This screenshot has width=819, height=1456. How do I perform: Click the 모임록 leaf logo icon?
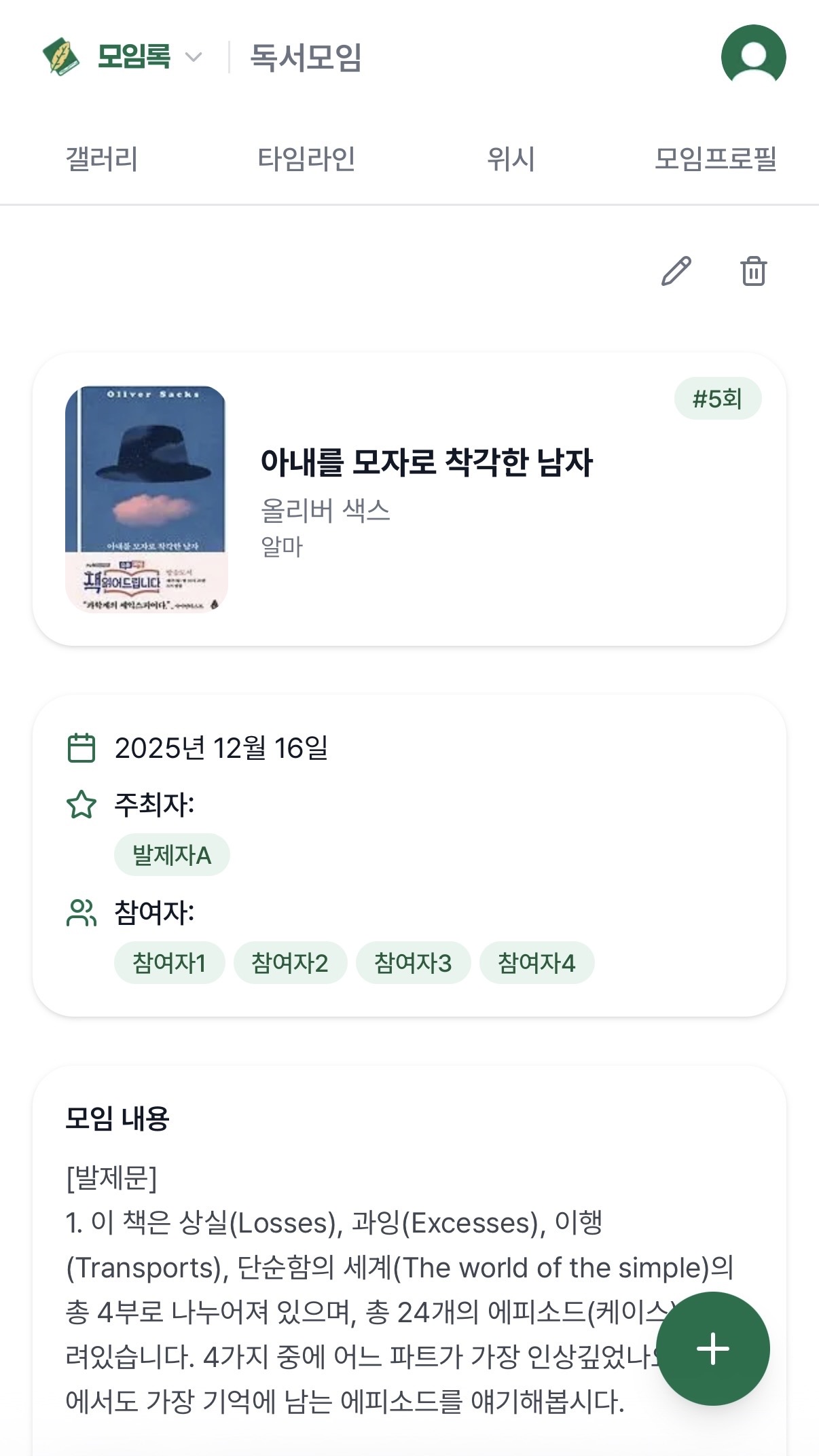tap(60, 56)
